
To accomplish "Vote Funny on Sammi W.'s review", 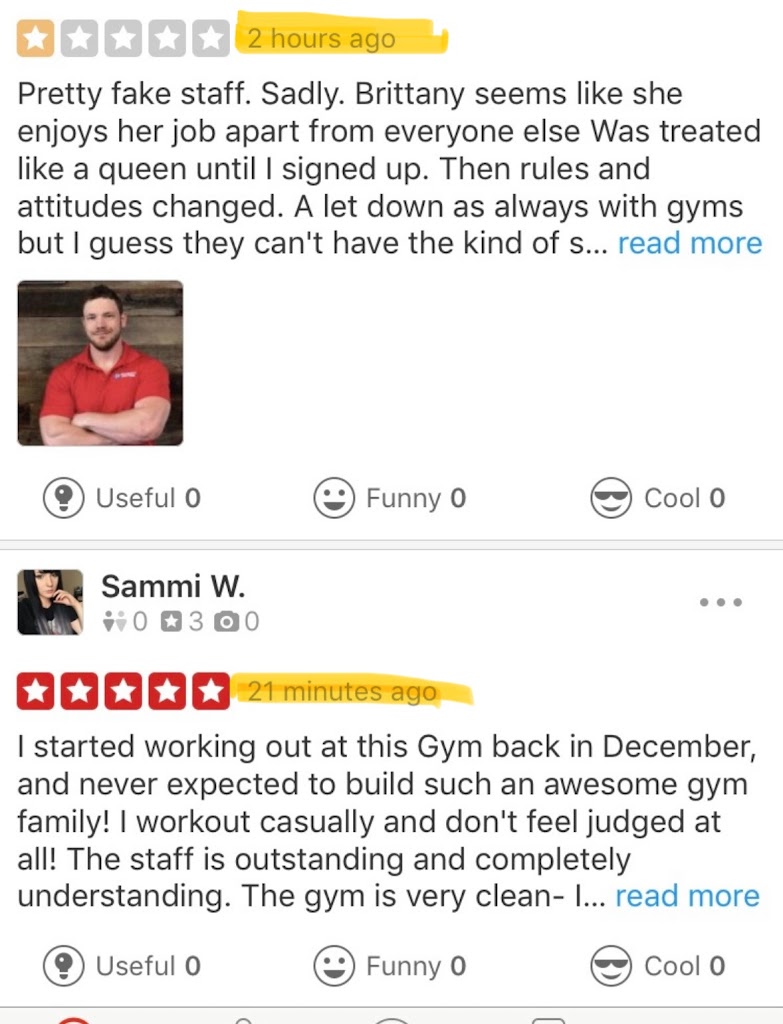I will coord(390,966).
